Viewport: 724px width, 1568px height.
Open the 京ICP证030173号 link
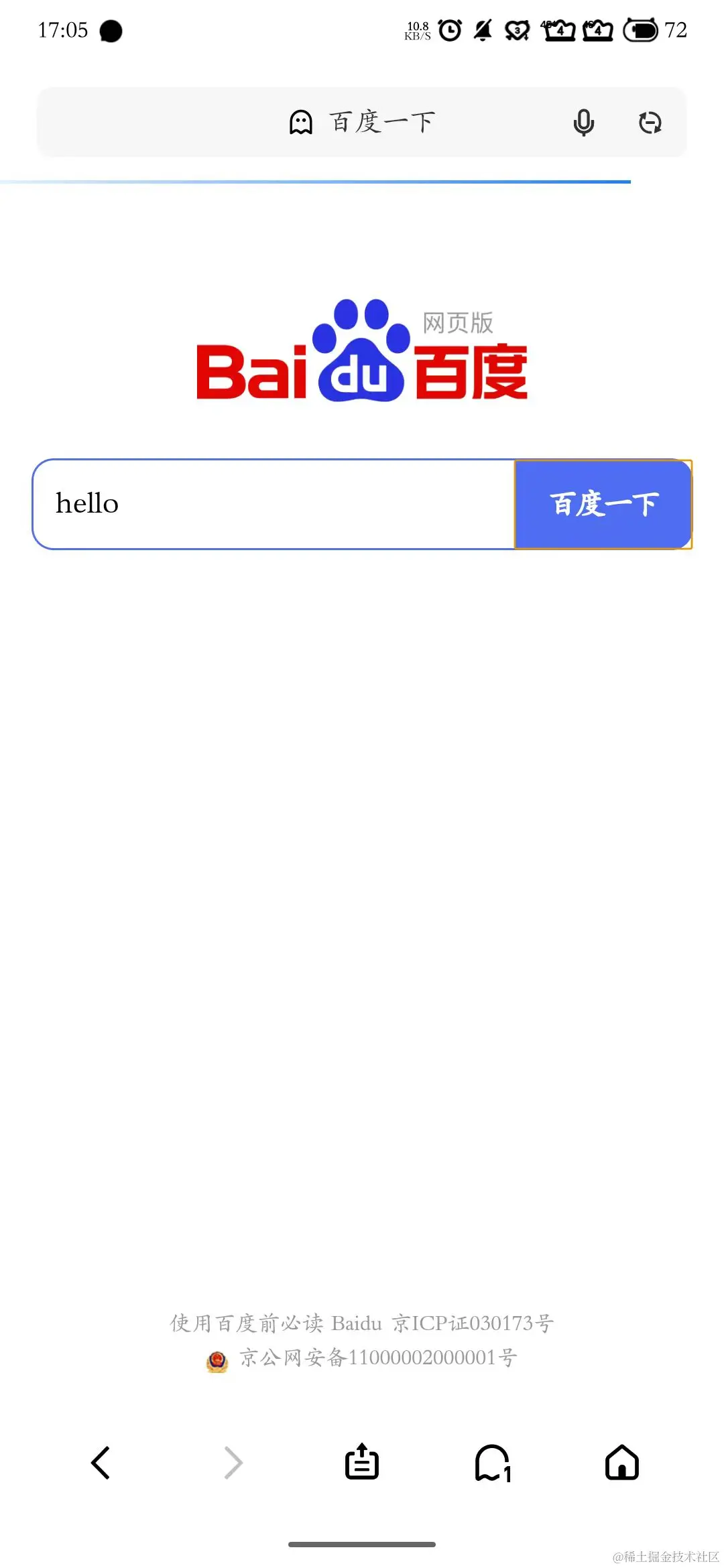pyautogui.click(x=473, y=1323)
